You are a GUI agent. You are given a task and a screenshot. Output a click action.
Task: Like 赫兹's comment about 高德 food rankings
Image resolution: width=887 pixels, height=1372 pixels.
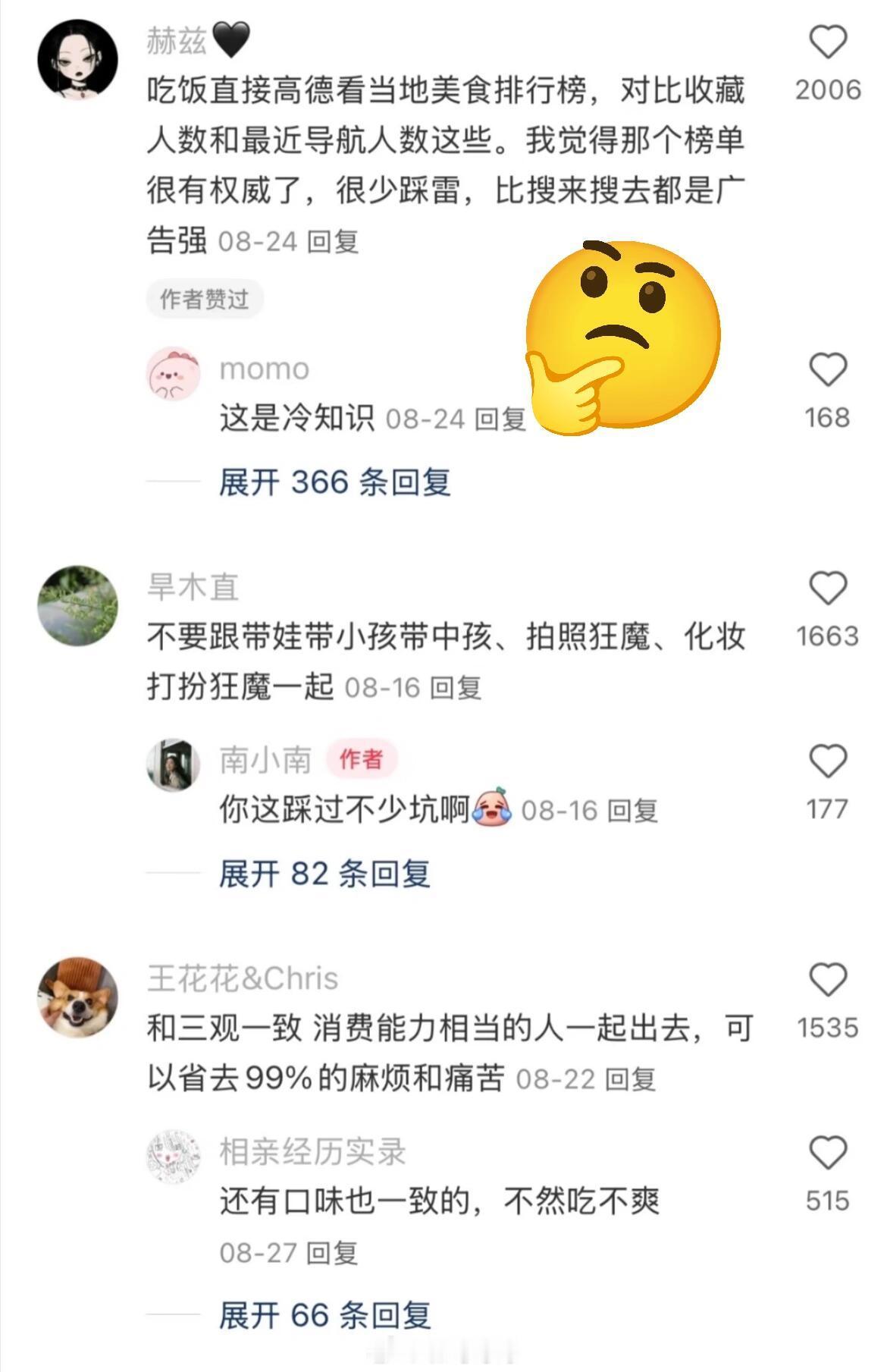click(828, 42)
